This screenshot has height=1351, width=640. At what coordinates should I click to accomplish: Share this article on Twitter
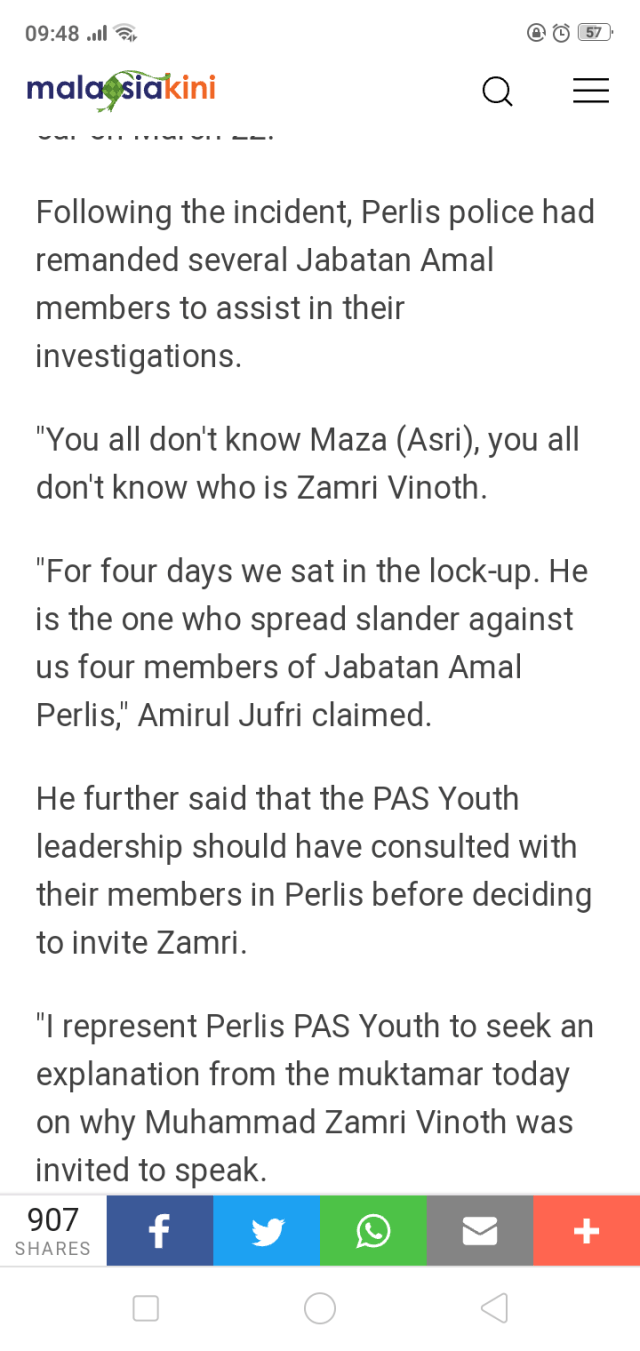click(267, 1231)
